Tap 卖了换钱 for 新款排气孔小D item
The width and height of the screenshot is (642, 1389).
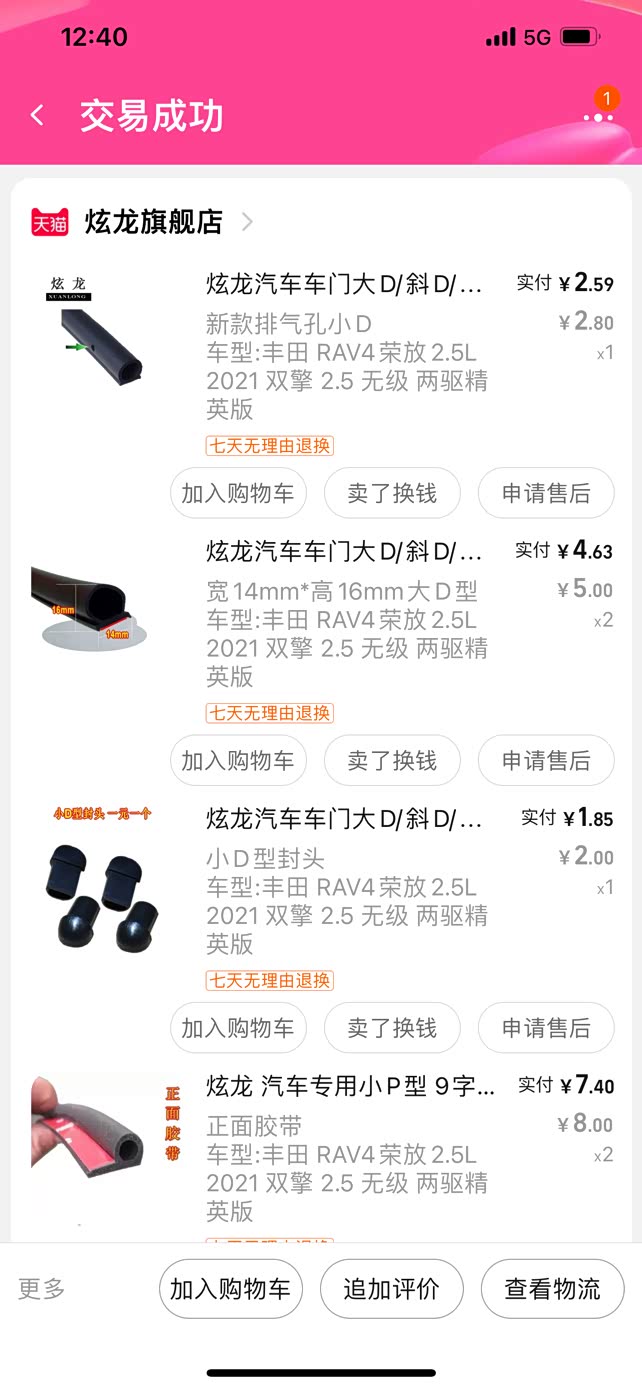(392, 493)
